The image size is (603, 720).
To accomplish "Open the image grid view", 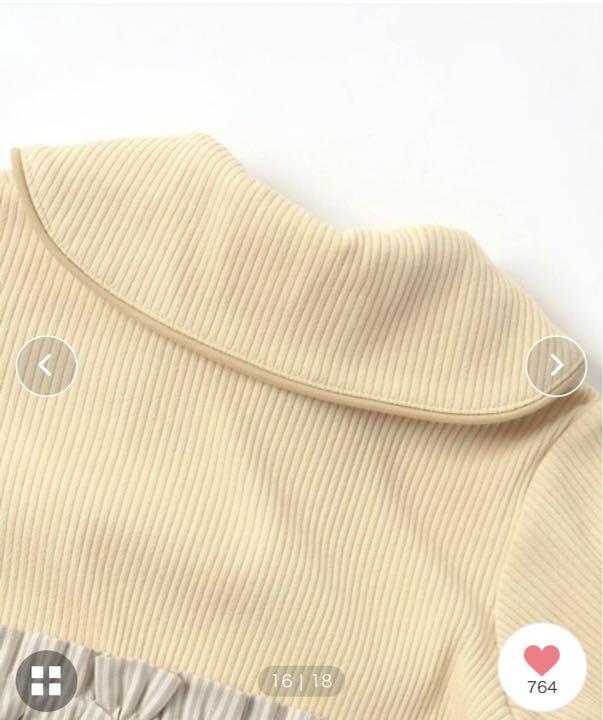I will tap(46, 681).
